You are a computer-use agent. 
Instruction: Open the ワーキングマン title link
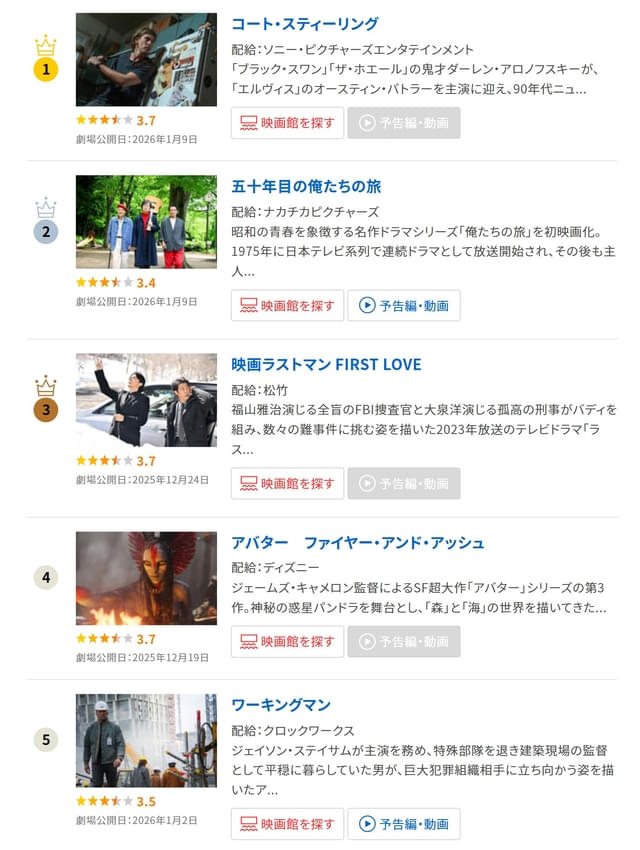tap(280, 705)
